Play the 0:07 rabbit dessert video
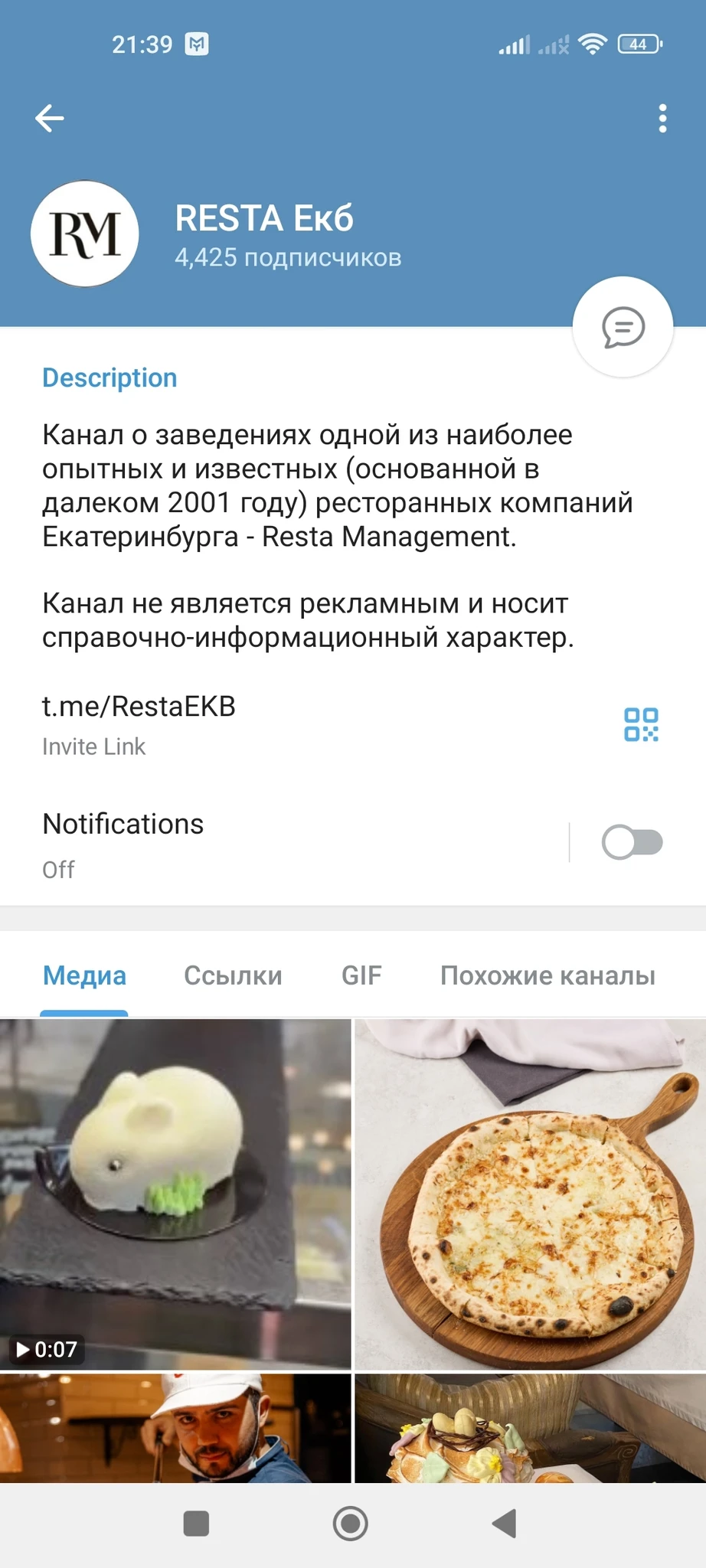 [x=175, y=1194]
